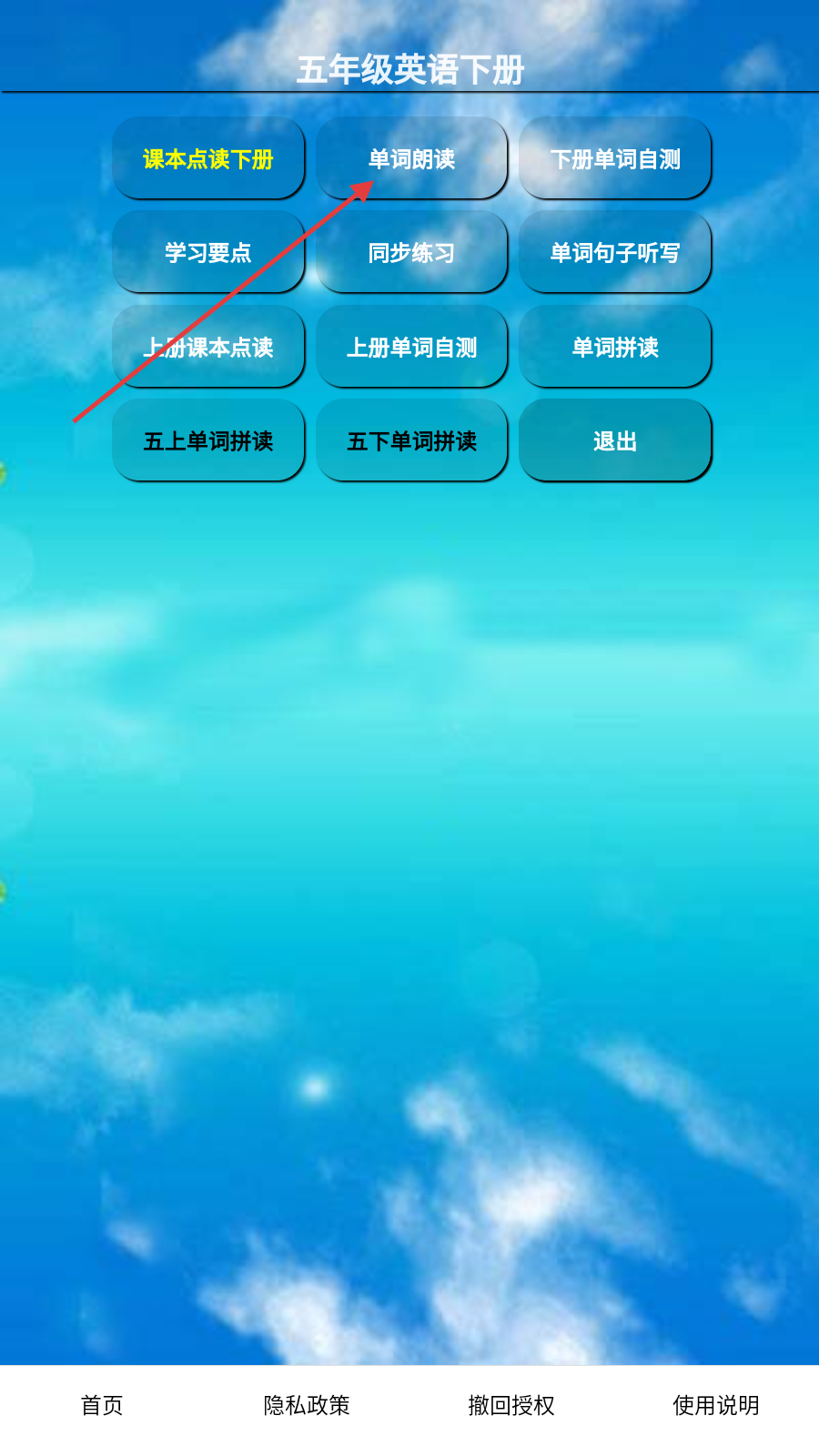Open 隐私政策 page
This screenshot has height=1456, width=819.
click(307, 1405)
